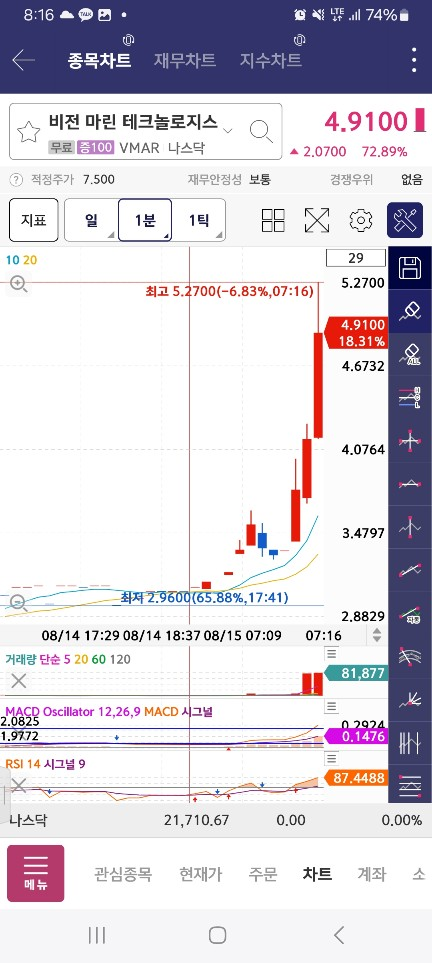Select the 1틱 tick interval
This screenshot has height=963, width=432.
(x=198, y=220)
